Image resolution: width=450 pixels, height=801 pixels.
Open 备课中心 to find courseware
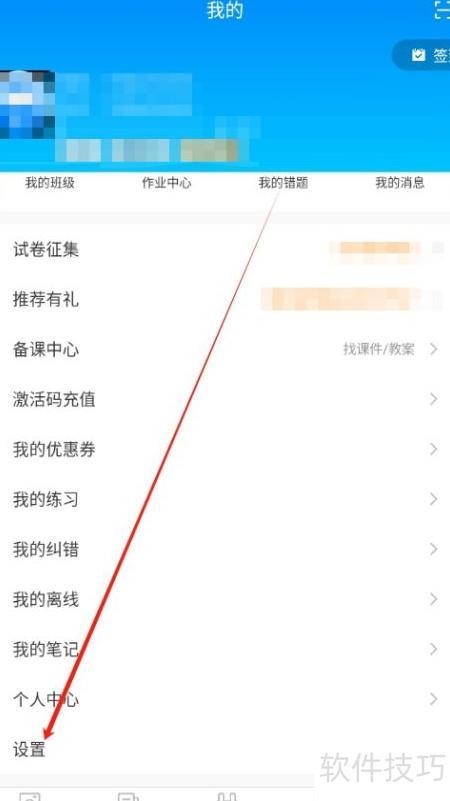click(225, 349)
